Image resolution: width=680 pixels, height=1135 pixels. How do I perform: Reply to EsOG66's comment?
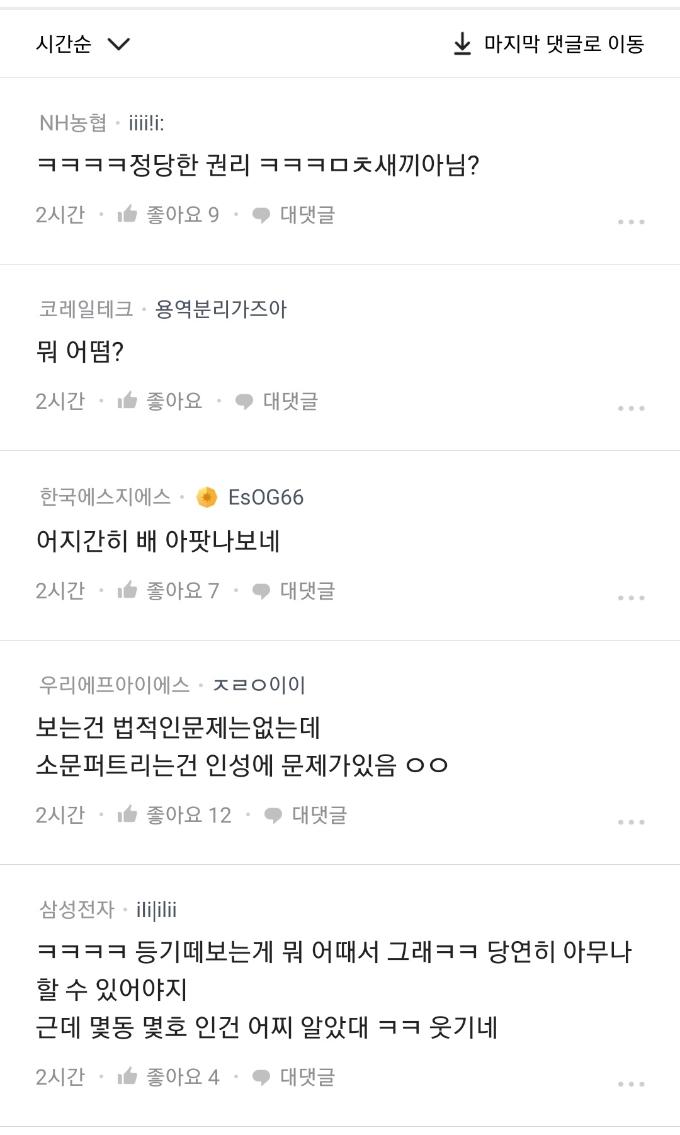[x=293, y=591]
